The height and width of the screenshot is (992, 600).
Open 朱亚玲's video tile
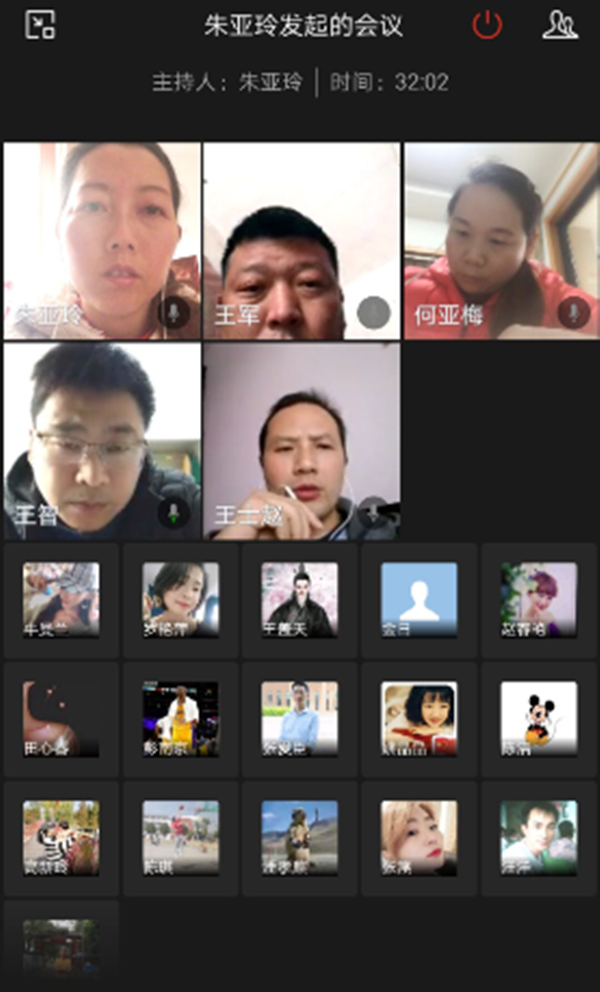(x=101, y=240)
